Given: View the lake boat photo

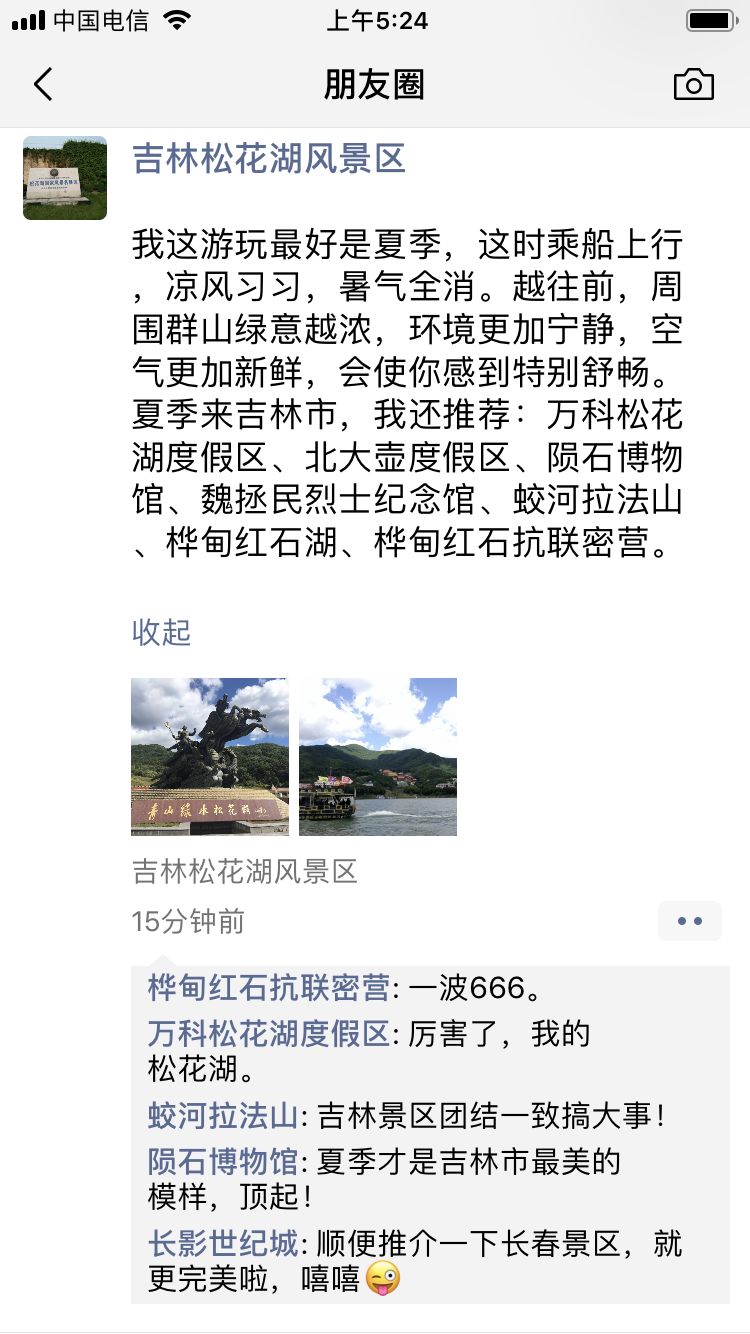Looking at the screenshot, I should coord(378,757).
